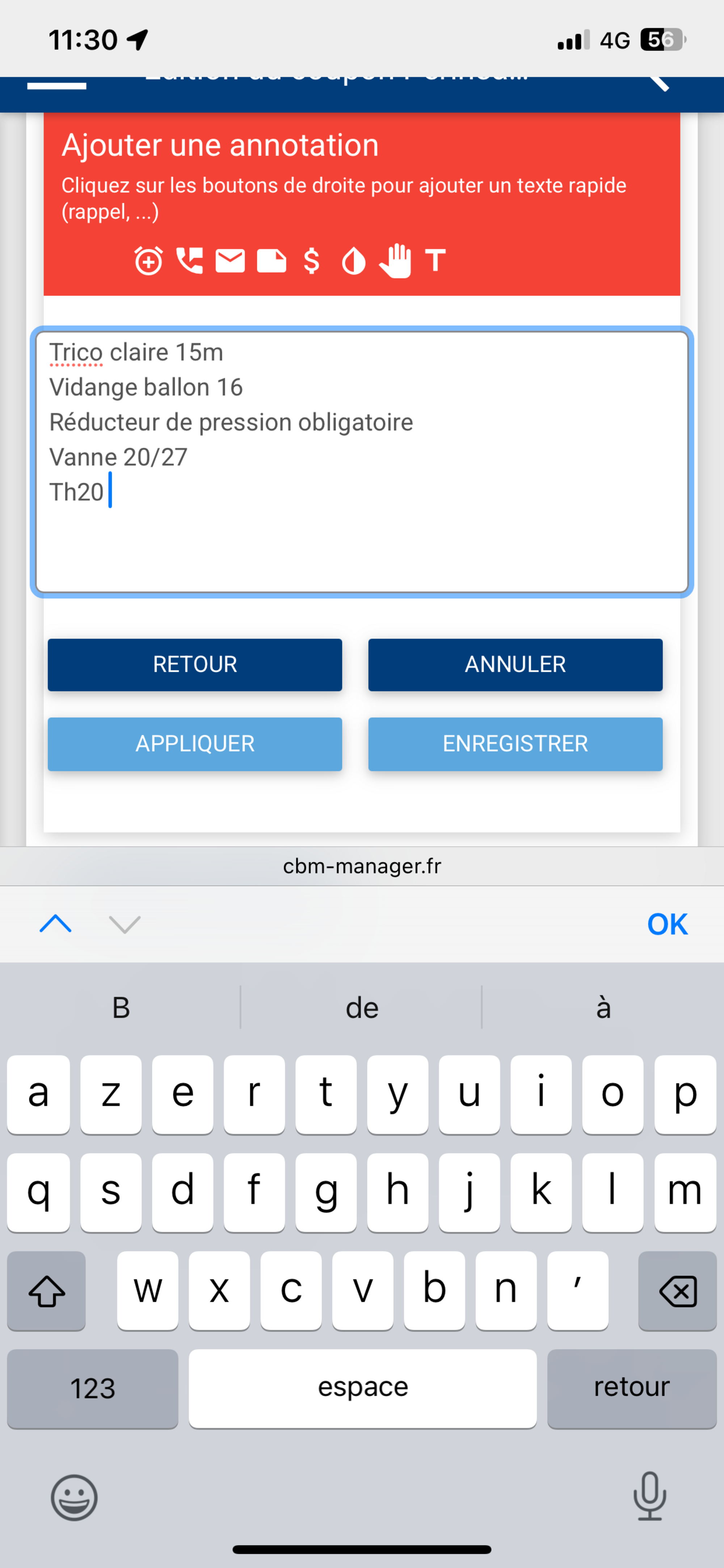Insert the email envelope quick text
The height and width of the screenshot is (1568, 724).
click(231, 261)
